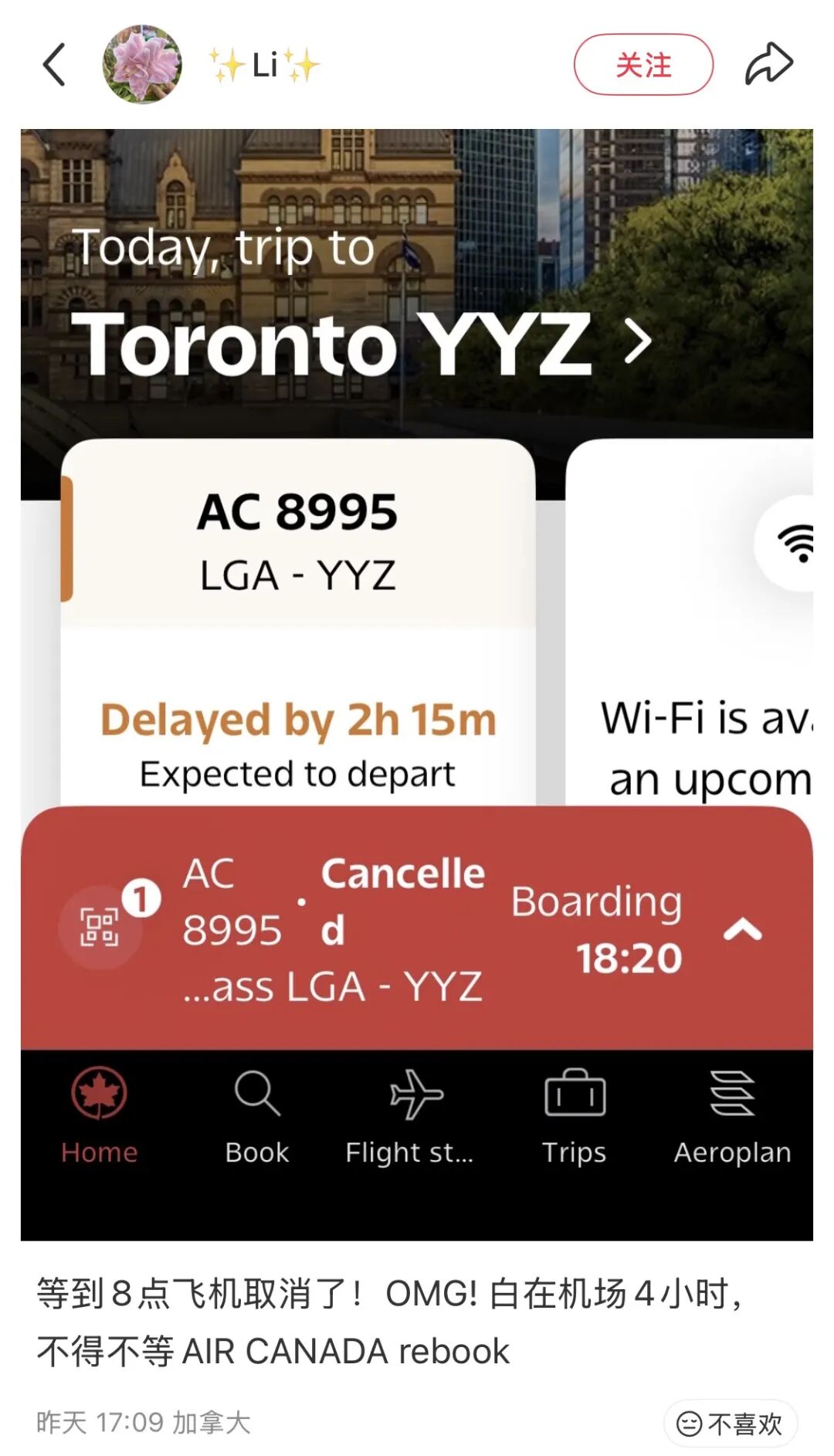
Task: Share this post
Action: (x=768, y=65)
